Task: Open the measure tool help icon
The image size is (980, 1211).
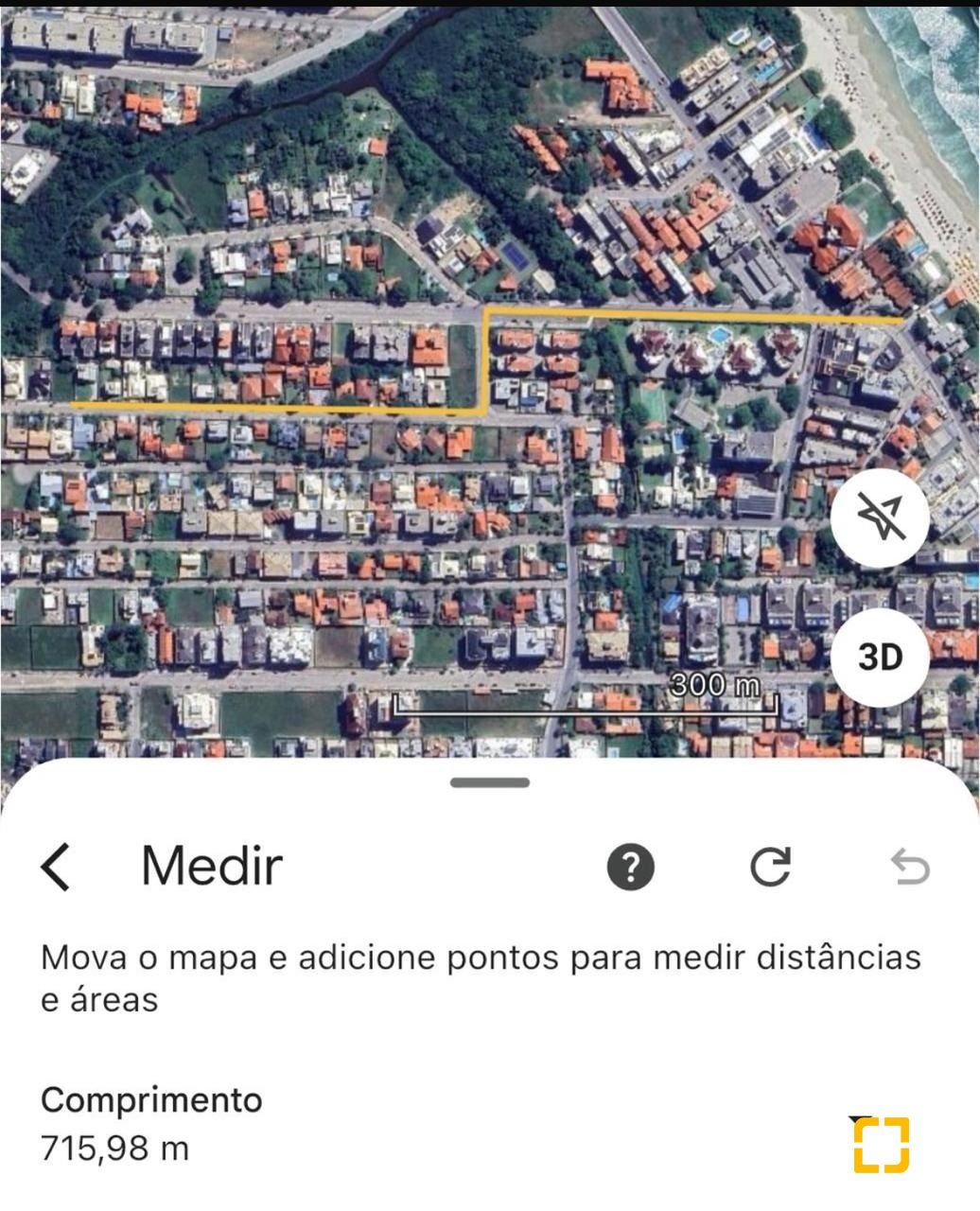Action: point(630,866)
